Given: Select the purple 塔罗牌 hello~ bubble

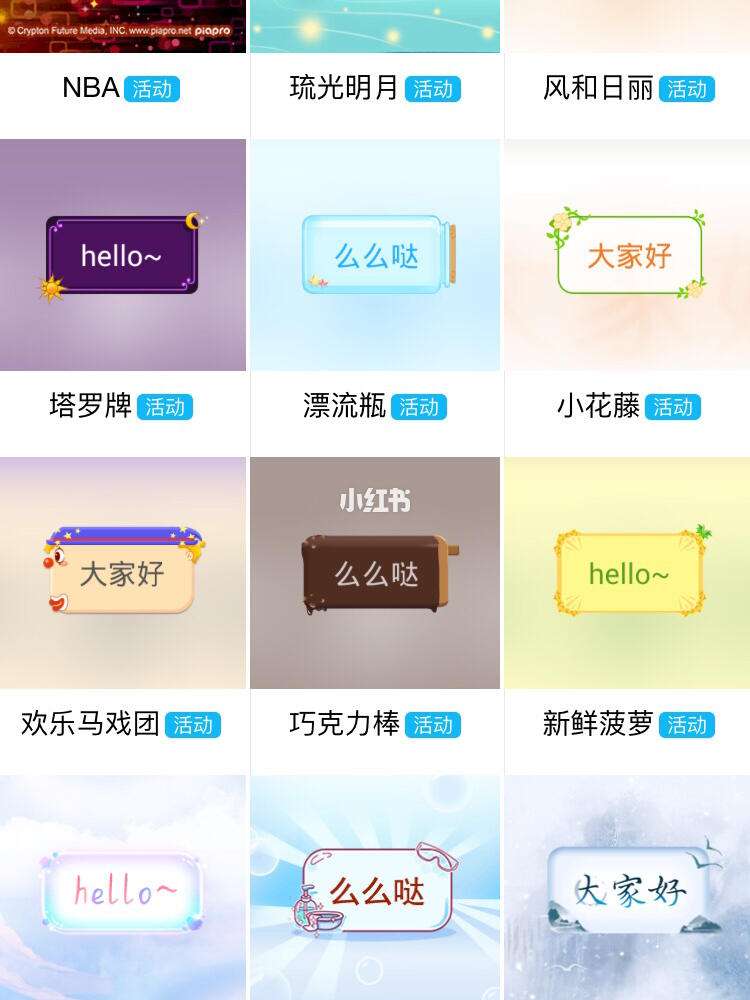Looking at the screenshot, I should (x=123, y=255).
